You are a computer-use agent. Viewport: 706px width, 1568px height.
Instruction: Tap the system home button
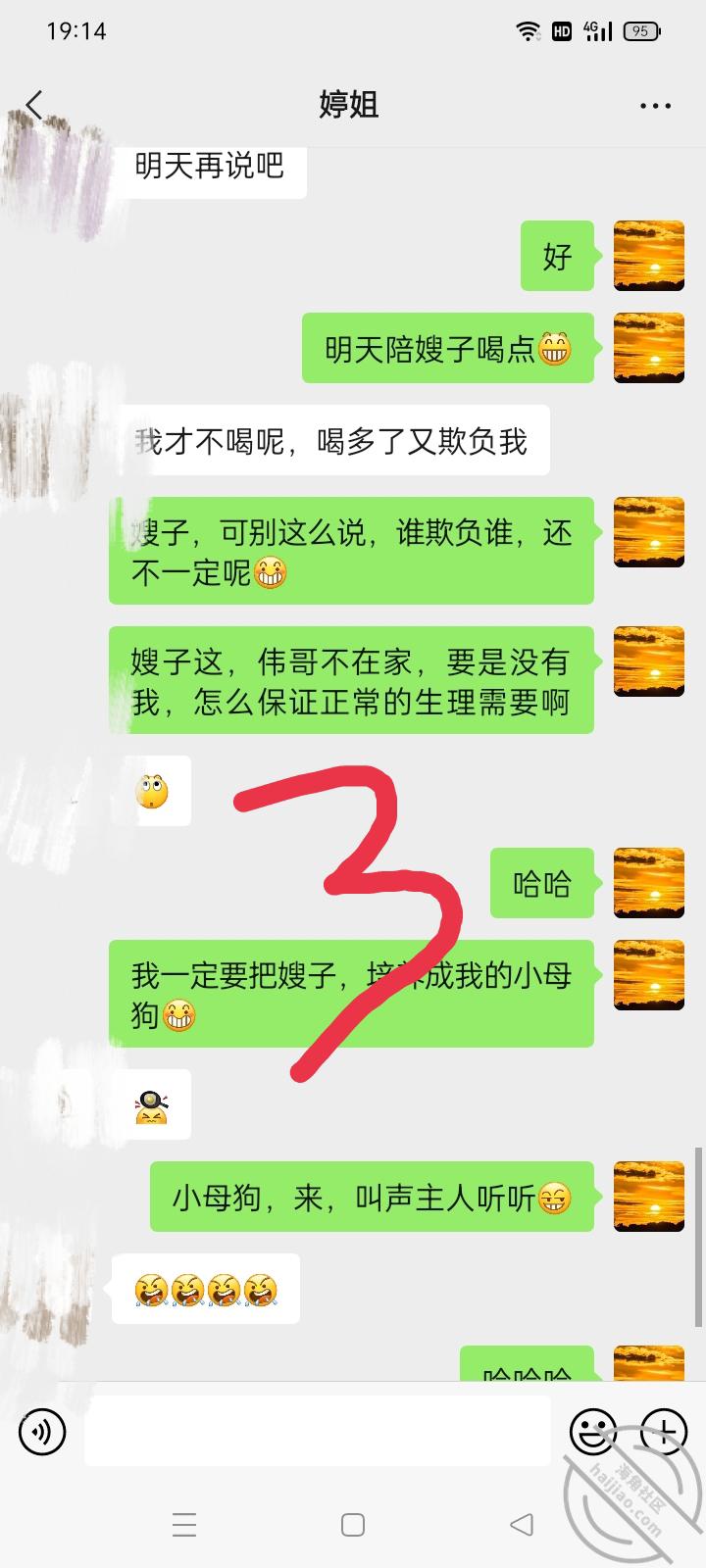point(353,1524)
